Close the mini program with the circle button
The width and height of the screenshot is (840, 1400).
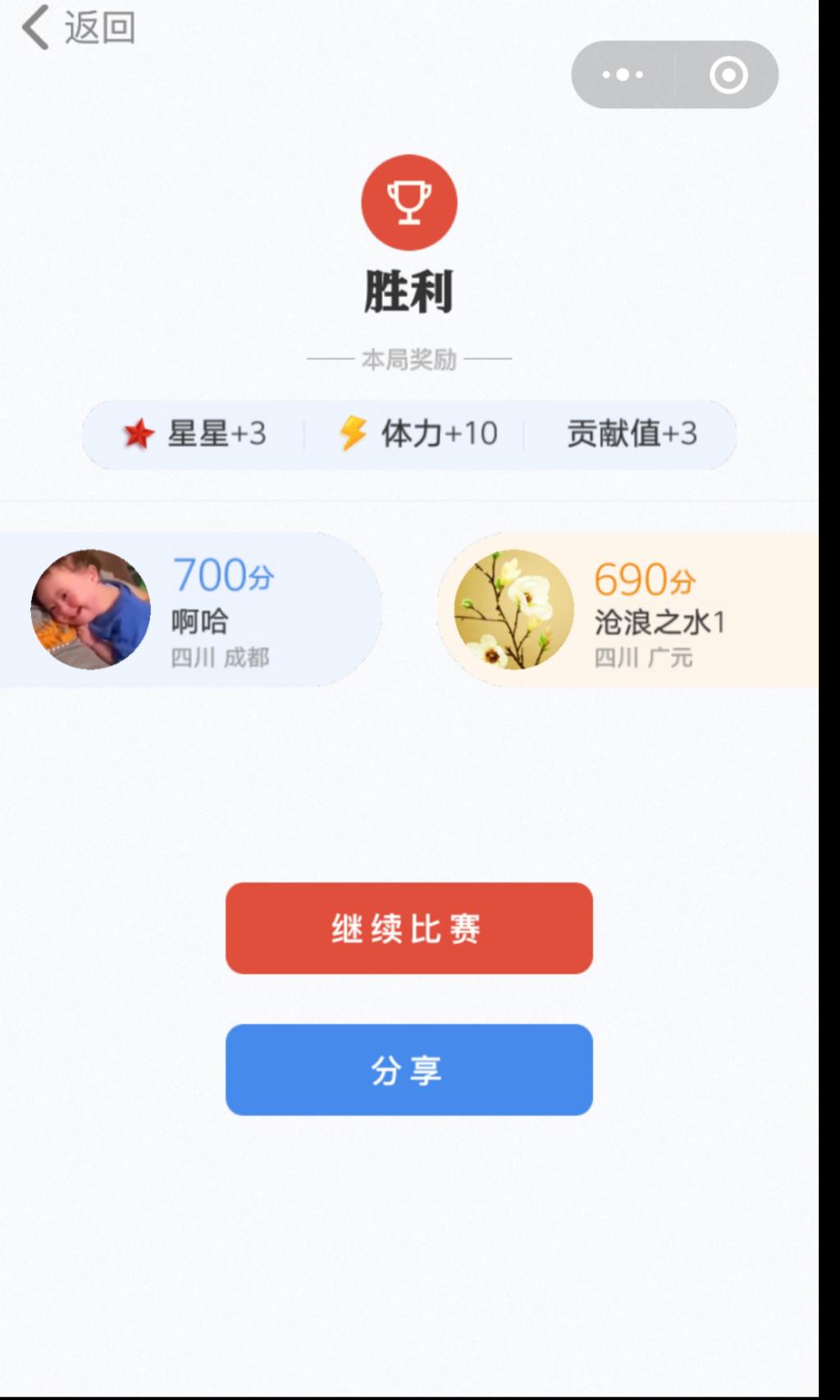pyautogui.click(x=728, y=75)
